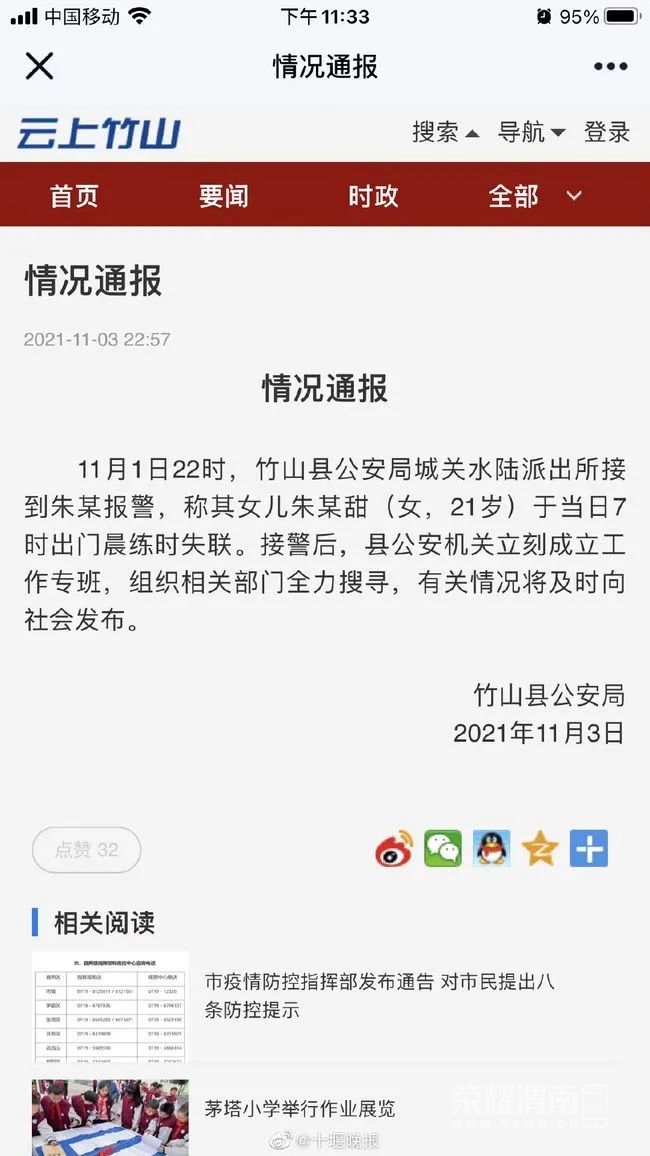Share to Qzone via the star icon
The width and height of the screenshot is (650, 1156).
(x=540, y=849)
